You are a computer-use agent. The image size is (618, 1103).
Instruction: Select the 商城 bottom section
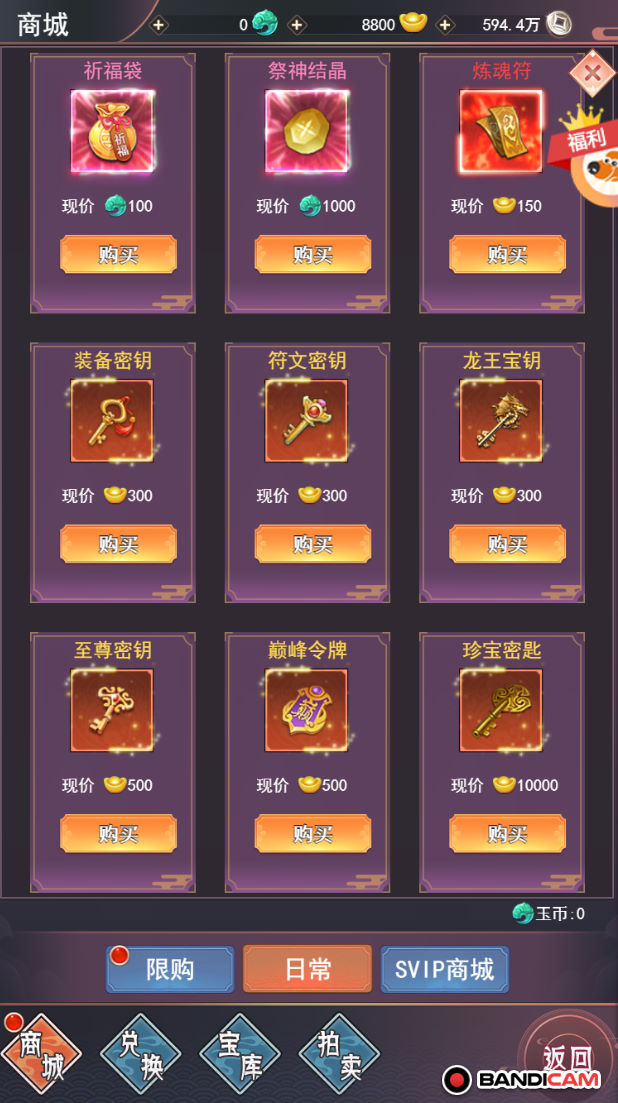41,1054
